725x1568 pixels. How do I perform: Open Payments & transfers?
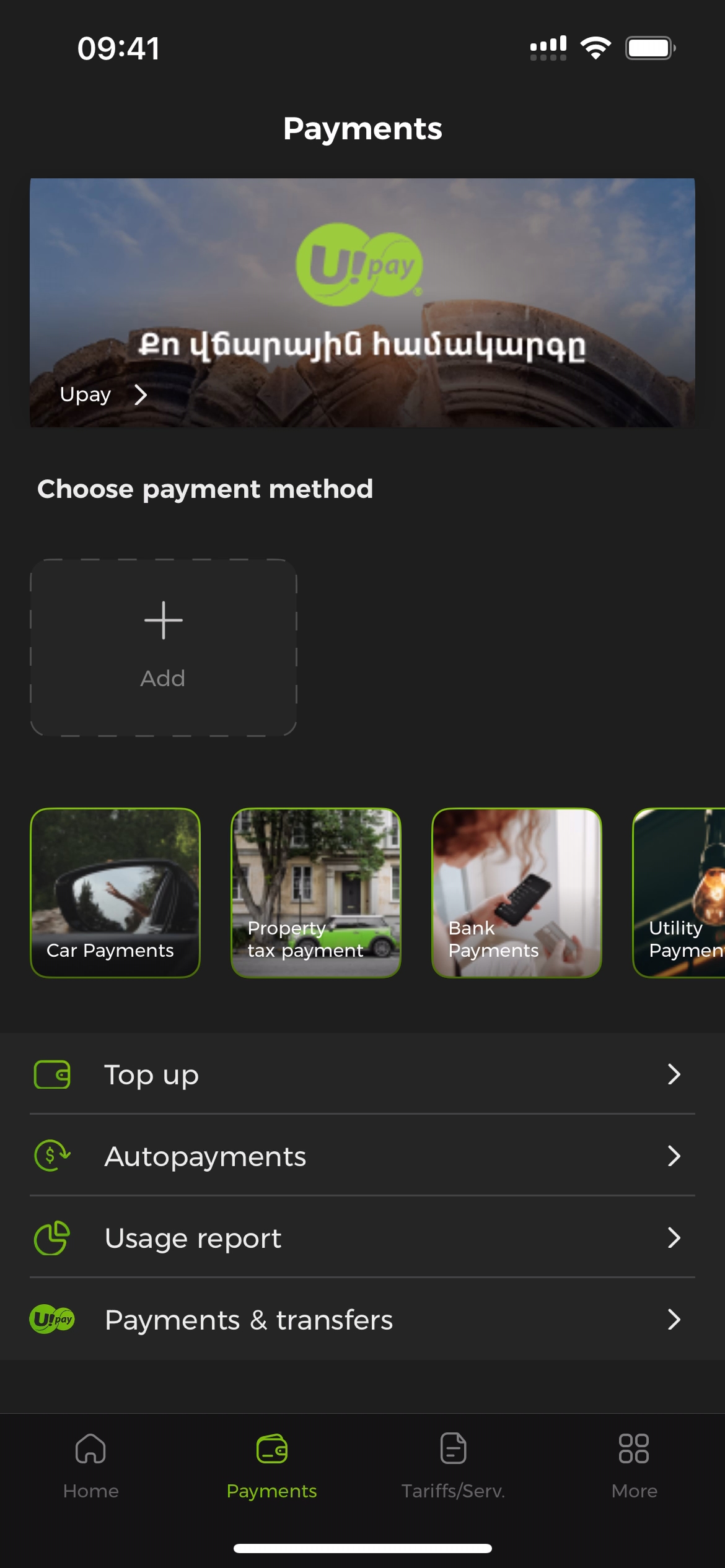[x=362, y=1320]
